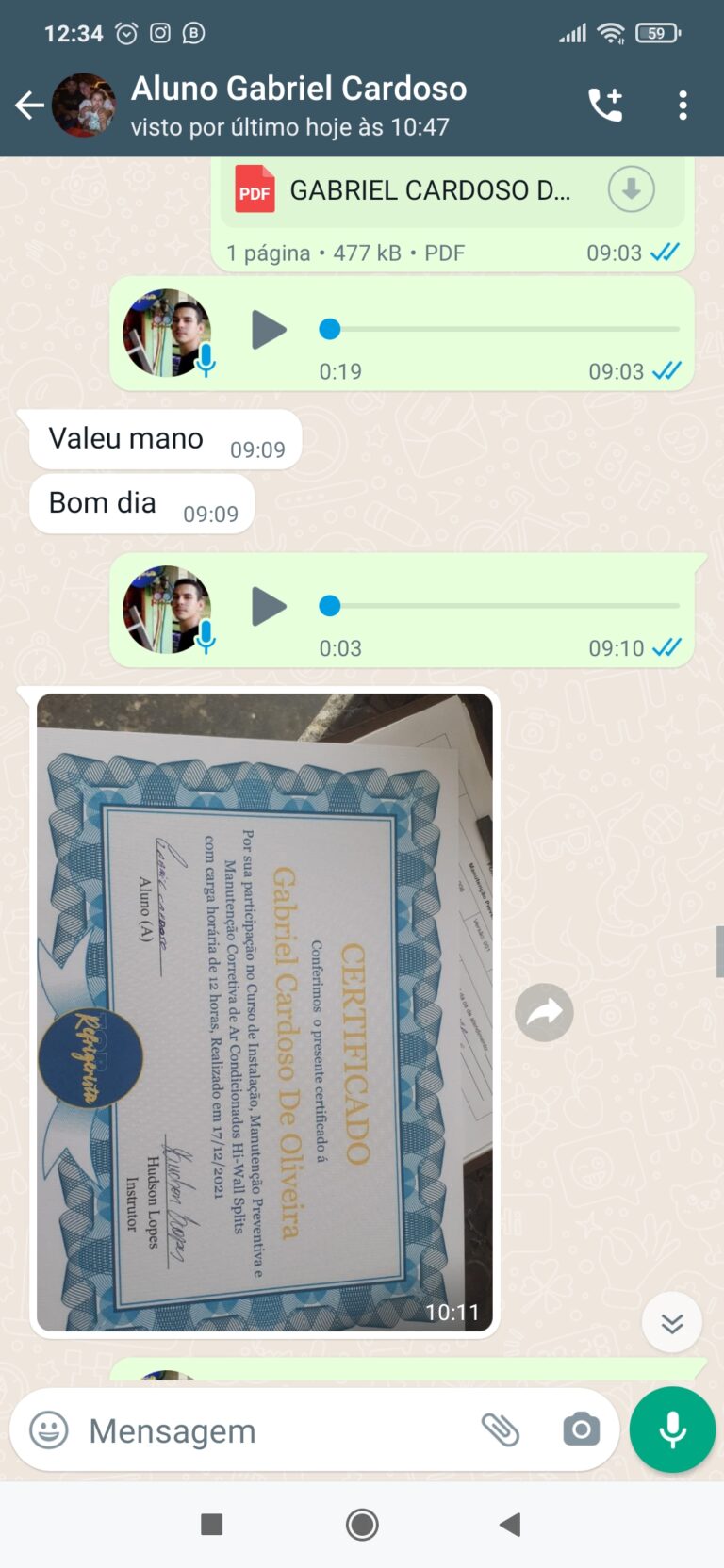Image resolution: width=724 pixels, height=1568 pixels.
Task: Play the 0:03 voice message
Action: click(269, 607)
